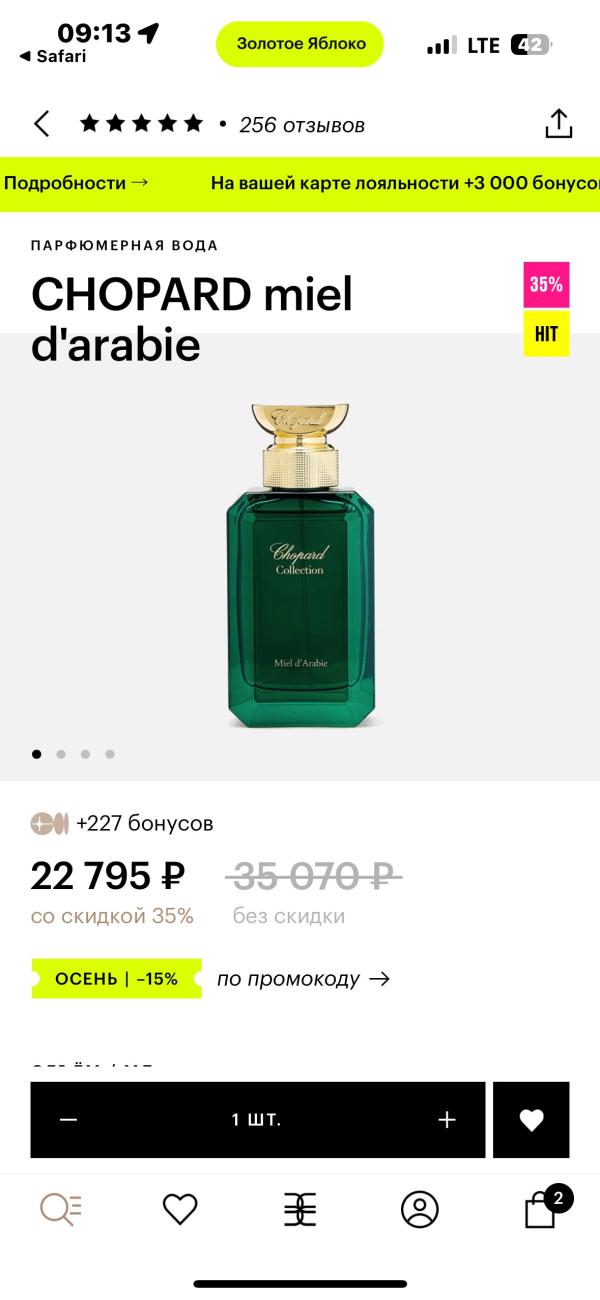Share this CHOPARD perfume

tap(558, 124)
